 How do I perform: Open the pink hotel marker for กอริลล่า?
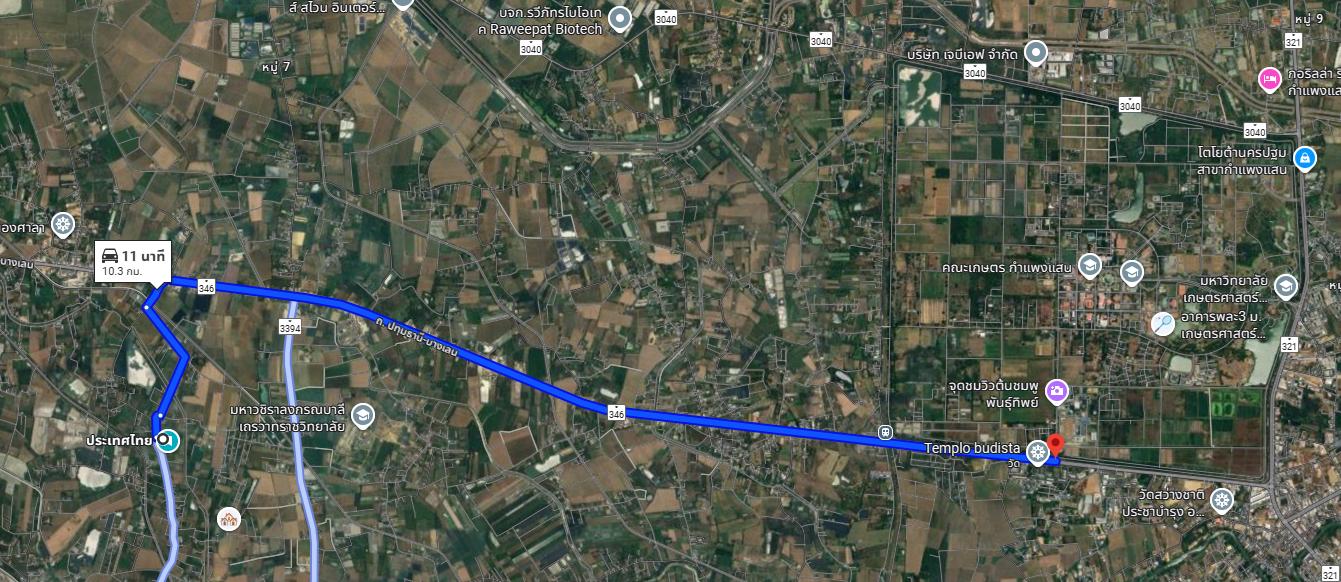click(x=1269, y=79)
